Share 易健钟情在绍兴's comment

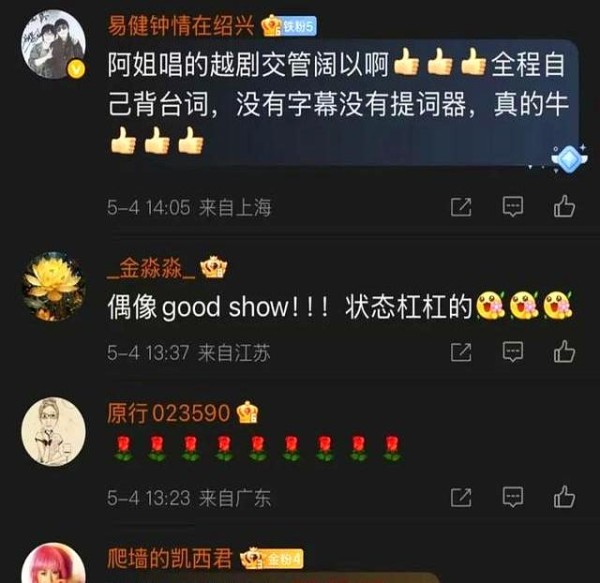click(x=461, y=207)
